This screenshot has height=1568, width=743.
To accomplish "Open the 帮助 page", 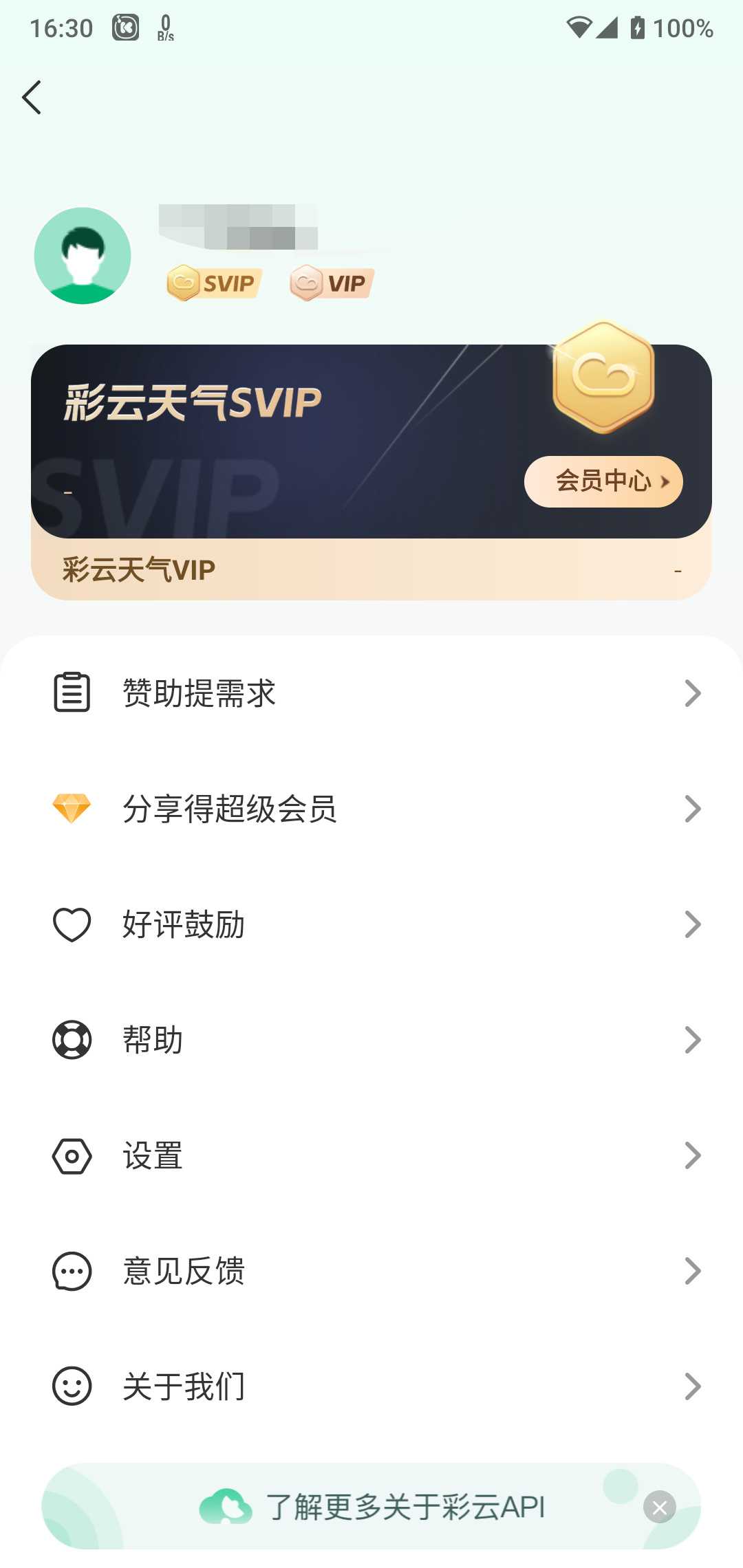I will coord(371,1040).
